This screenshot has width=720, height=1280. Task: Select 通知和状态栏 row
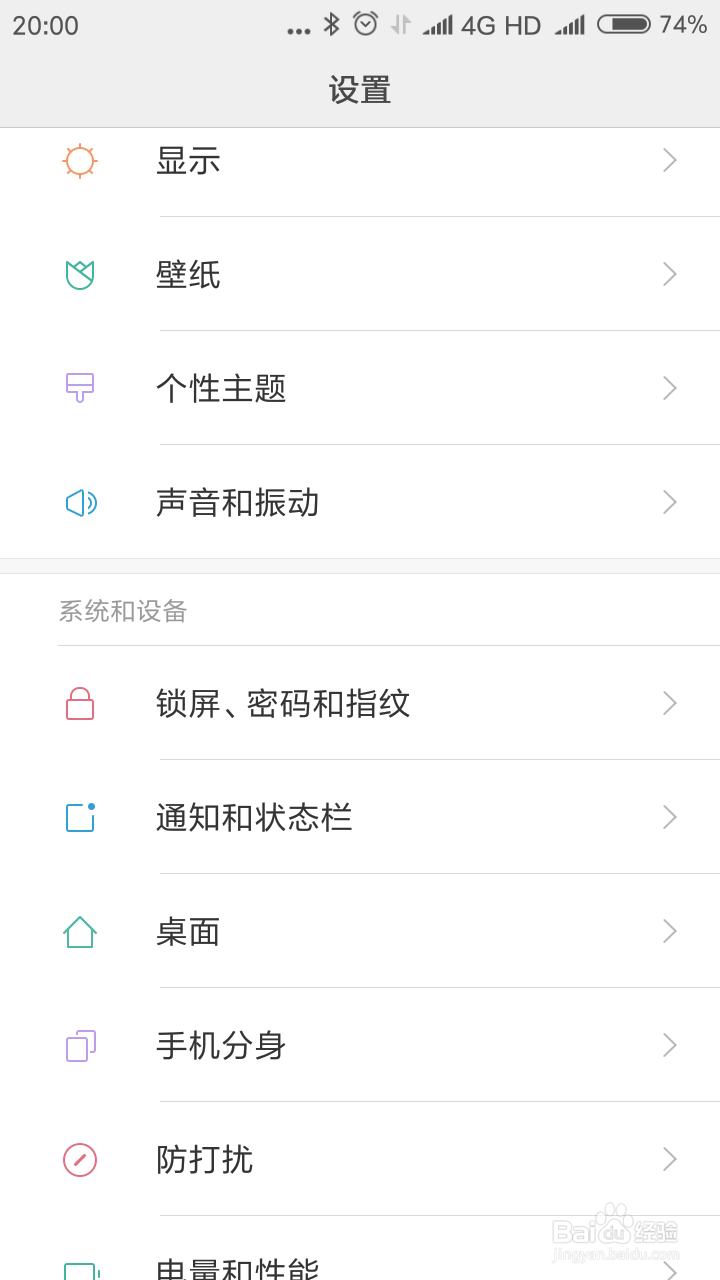click(360, 817)
